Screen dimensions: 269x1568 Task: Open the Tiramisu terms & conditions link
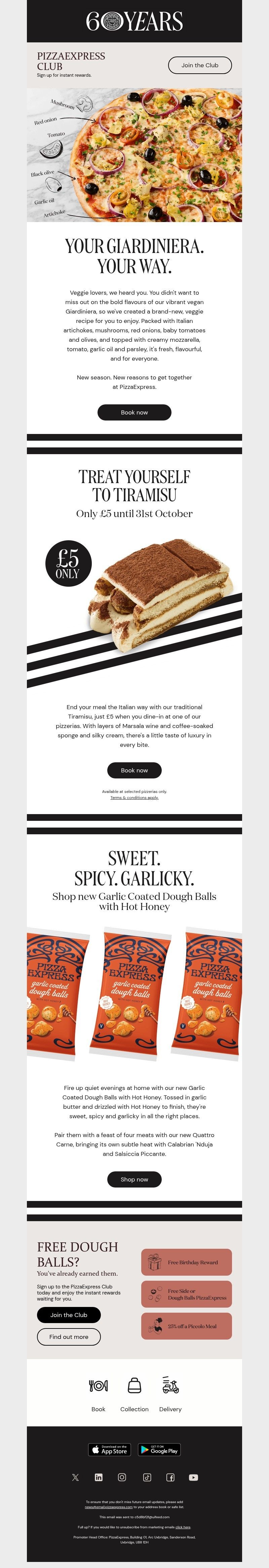(x=134, y=797)
